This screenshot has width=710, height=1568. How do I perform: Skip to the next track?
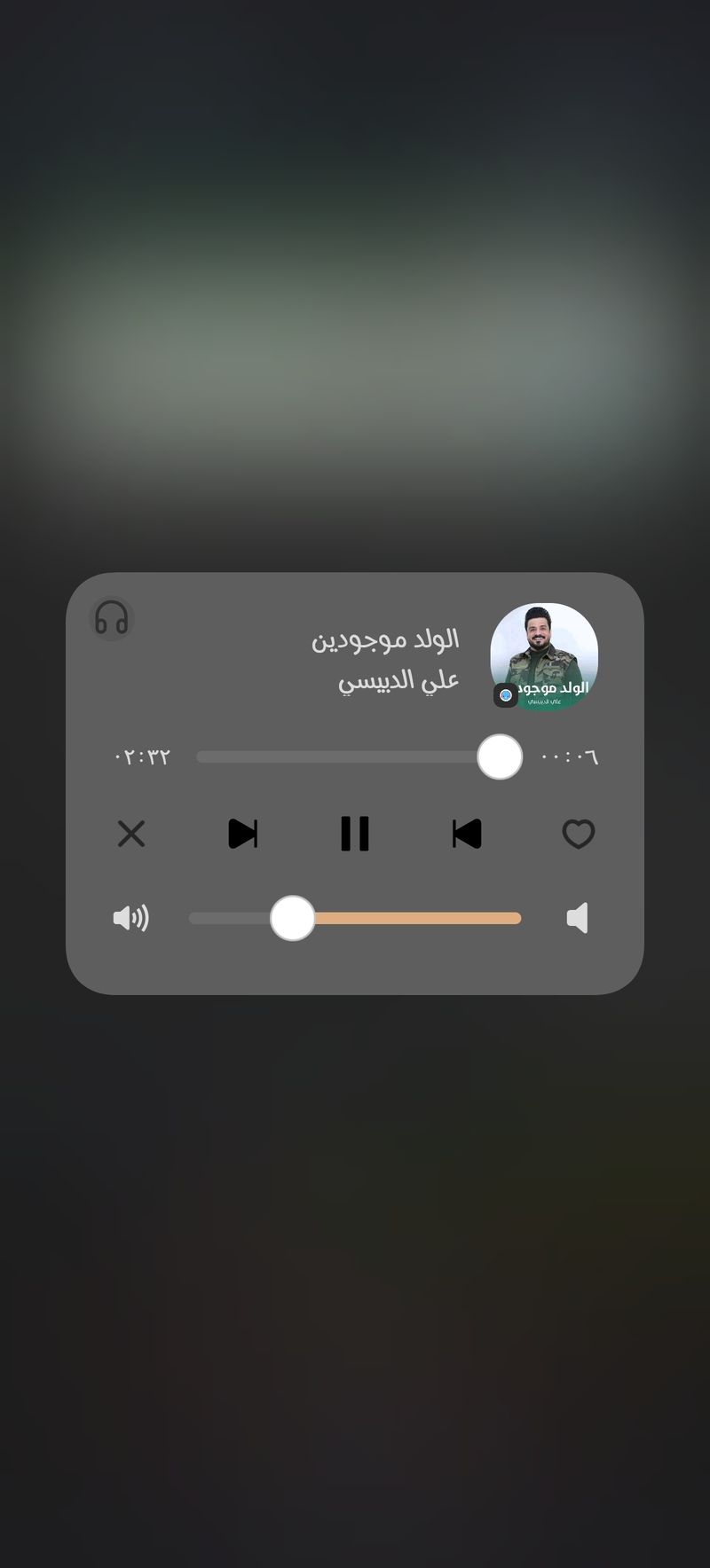point(242,834)
